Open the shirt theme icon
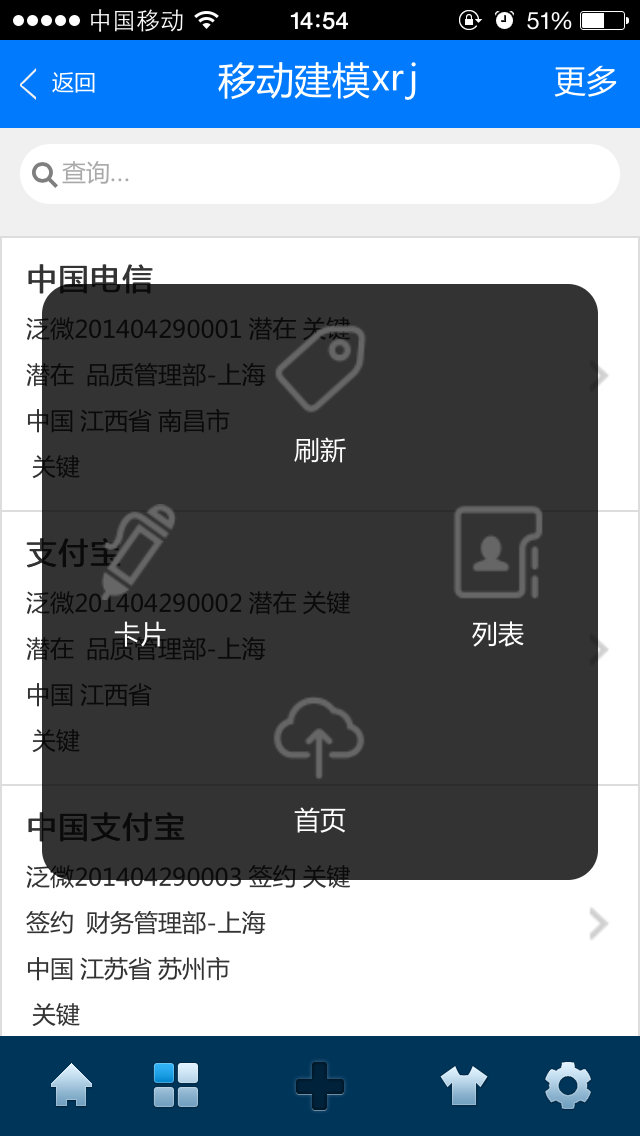Screen dimensions: 640x1136 pos(464,1085)
